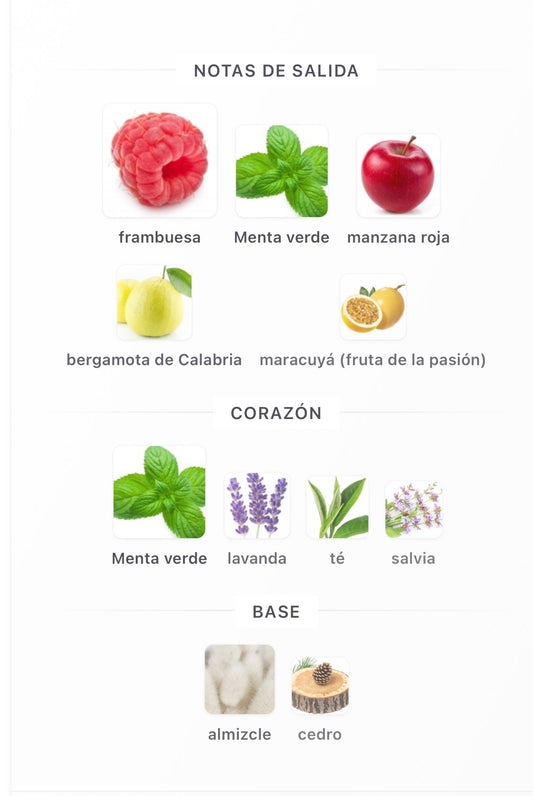Open the almizcle base note

tap(240, 693)
